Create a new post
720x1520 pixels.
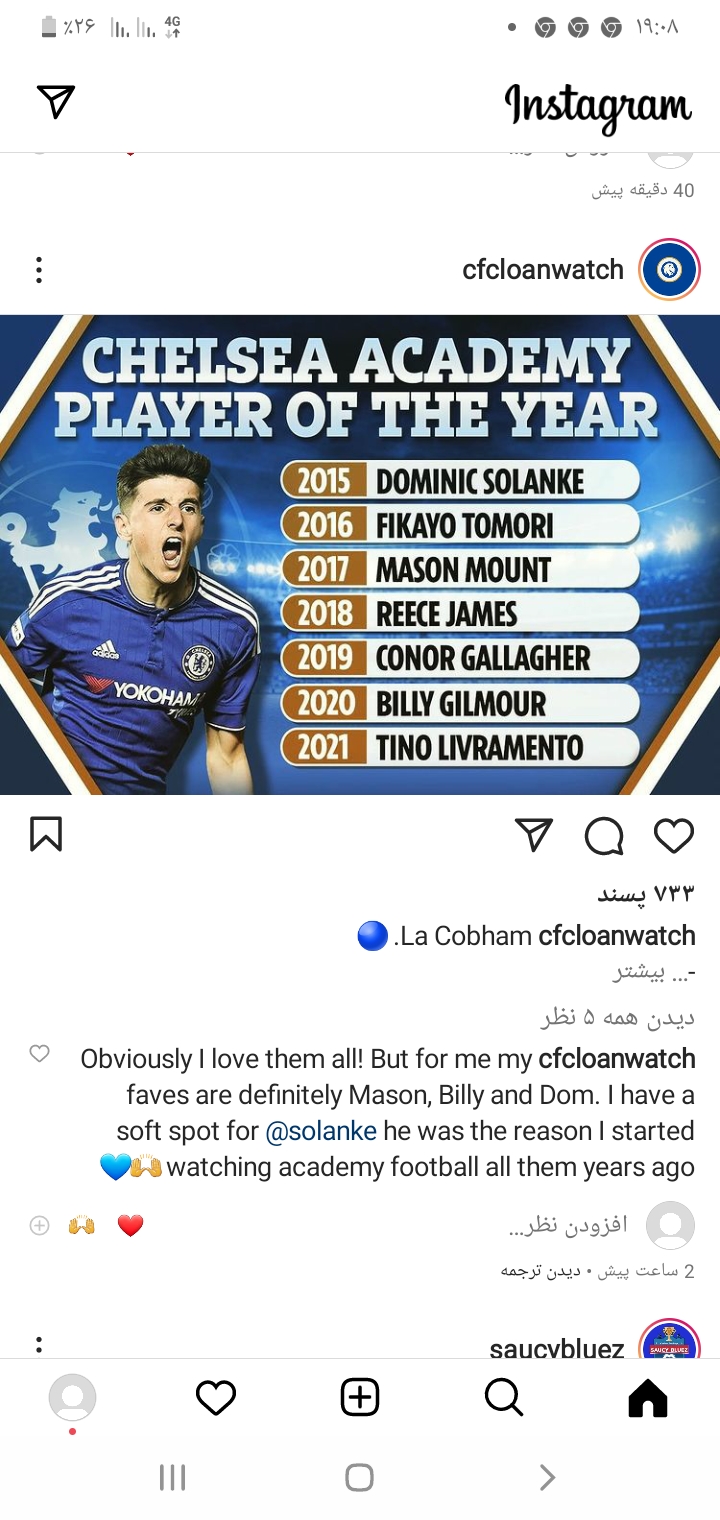[x=360, y=1397]
